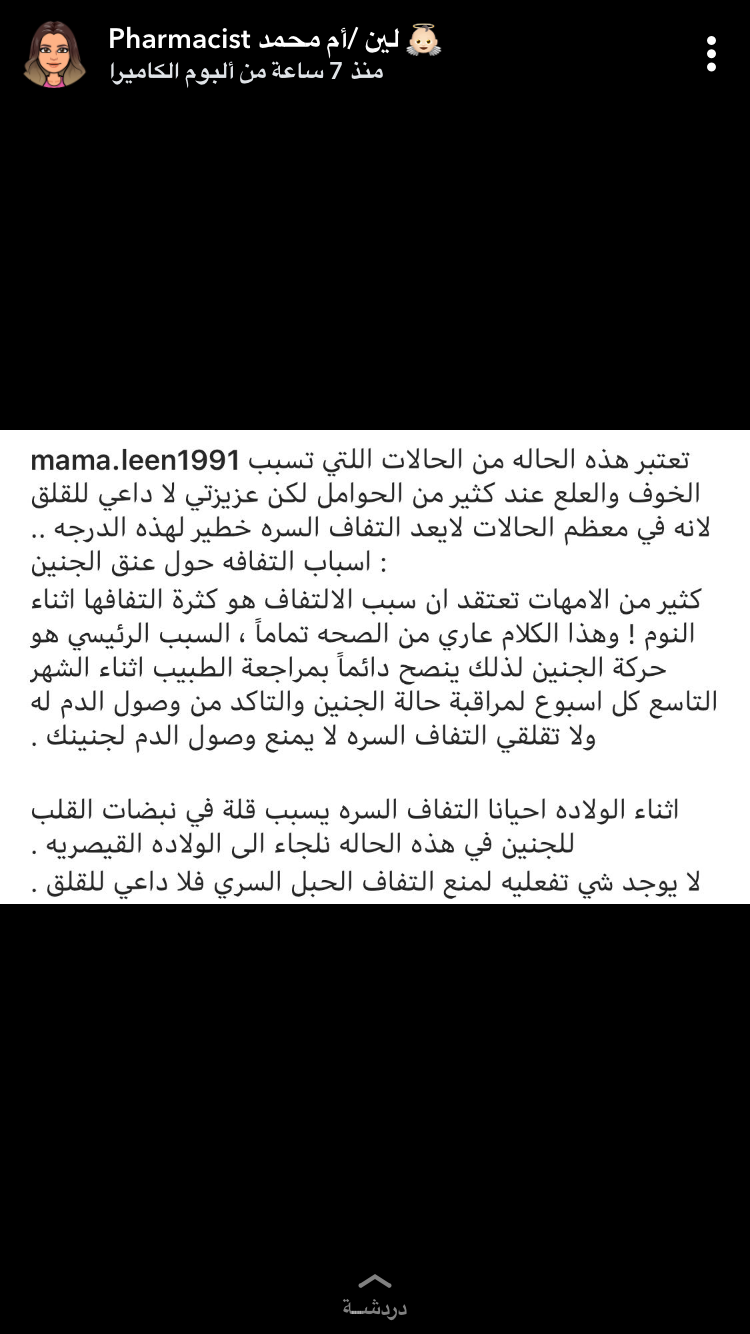
Task: Open the poster's Bitmoji profile avatar
Action: 56,54
